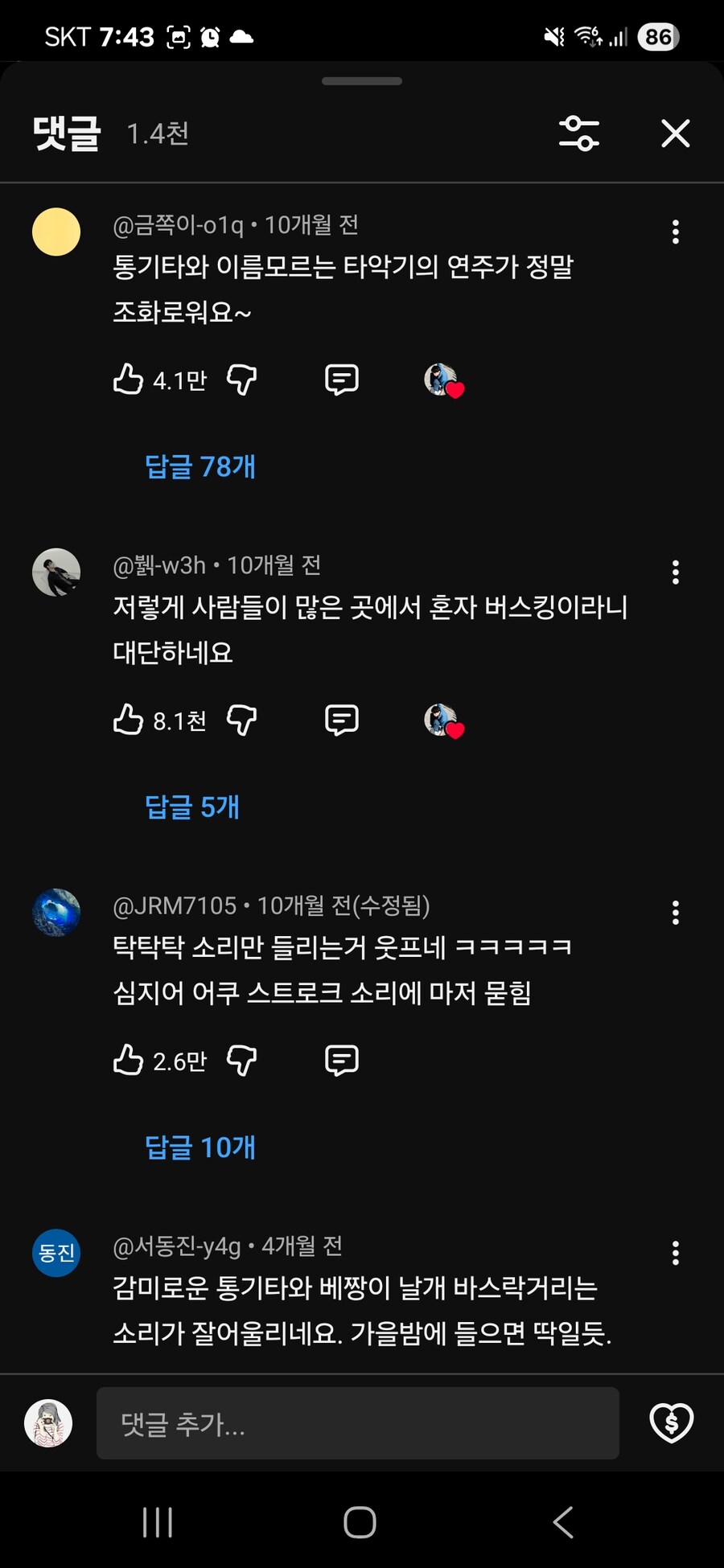724x1568 pixels.
Task: Like the comment by @뷁-w3h
Action: (129, 720)
